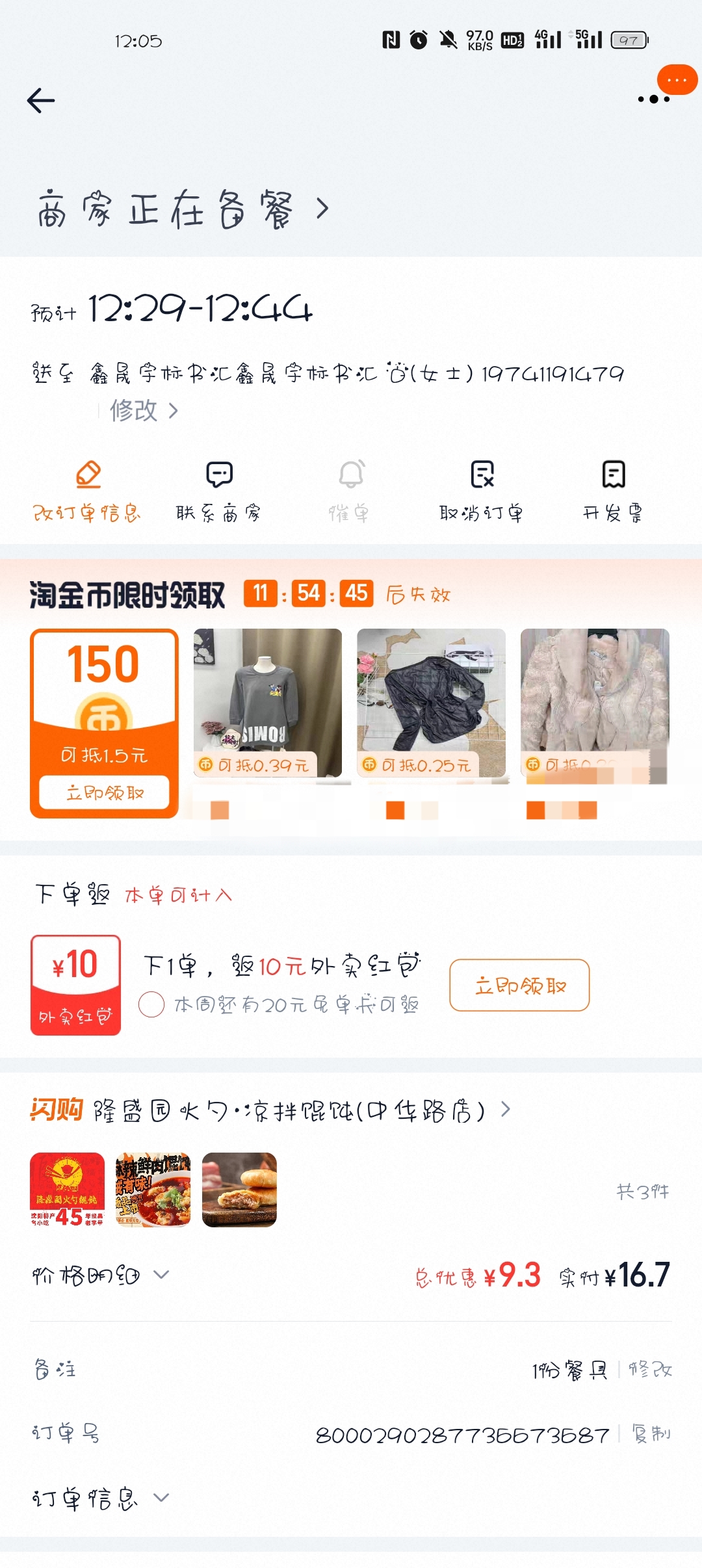Go back using the arrow icon
Image resolution: width=702 pixels, height=1568 pixels.
(x=41, y=101)
